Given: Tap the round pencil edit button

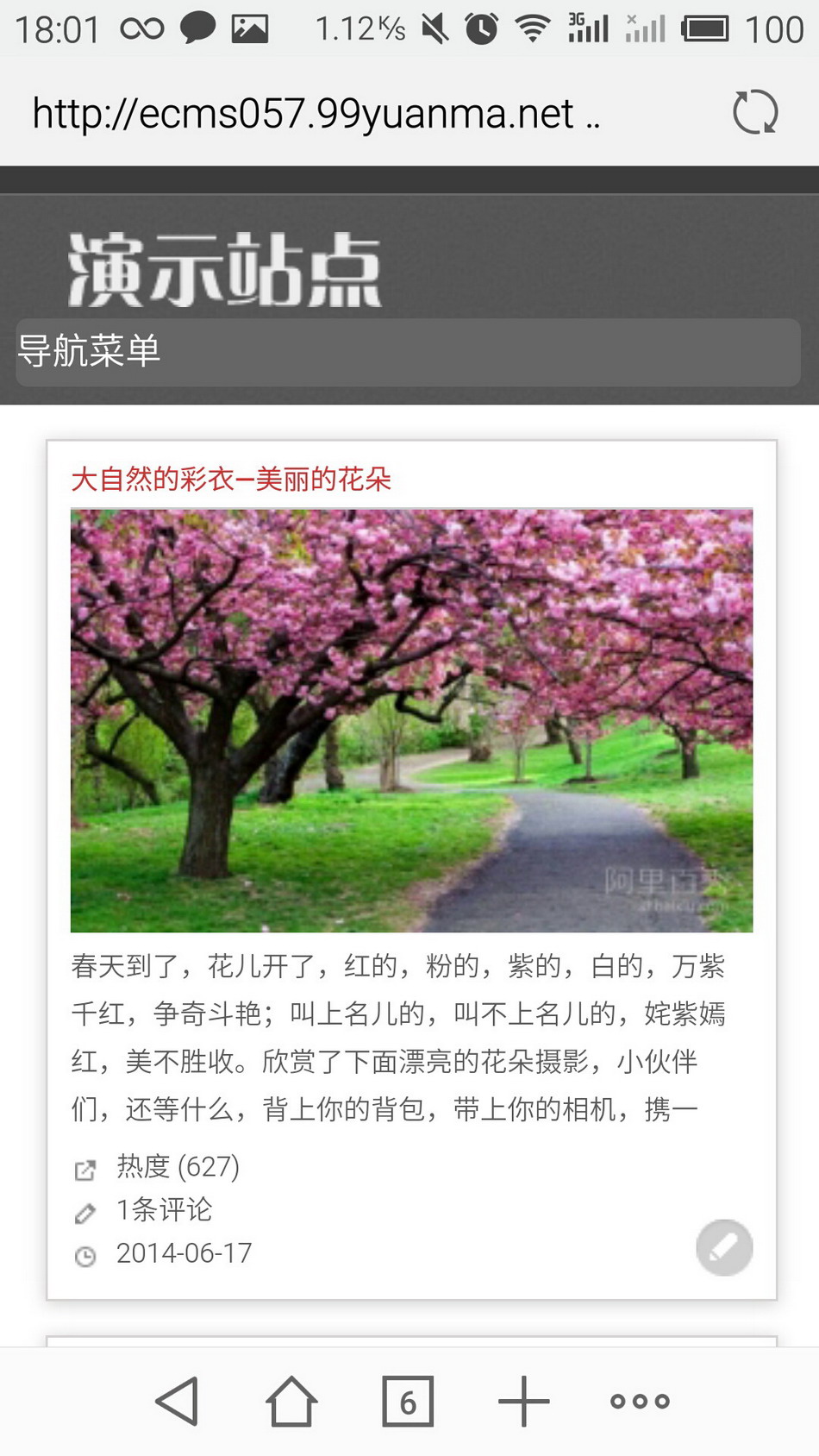Looking at the screenshot, I should click(x=724, y=1247).
